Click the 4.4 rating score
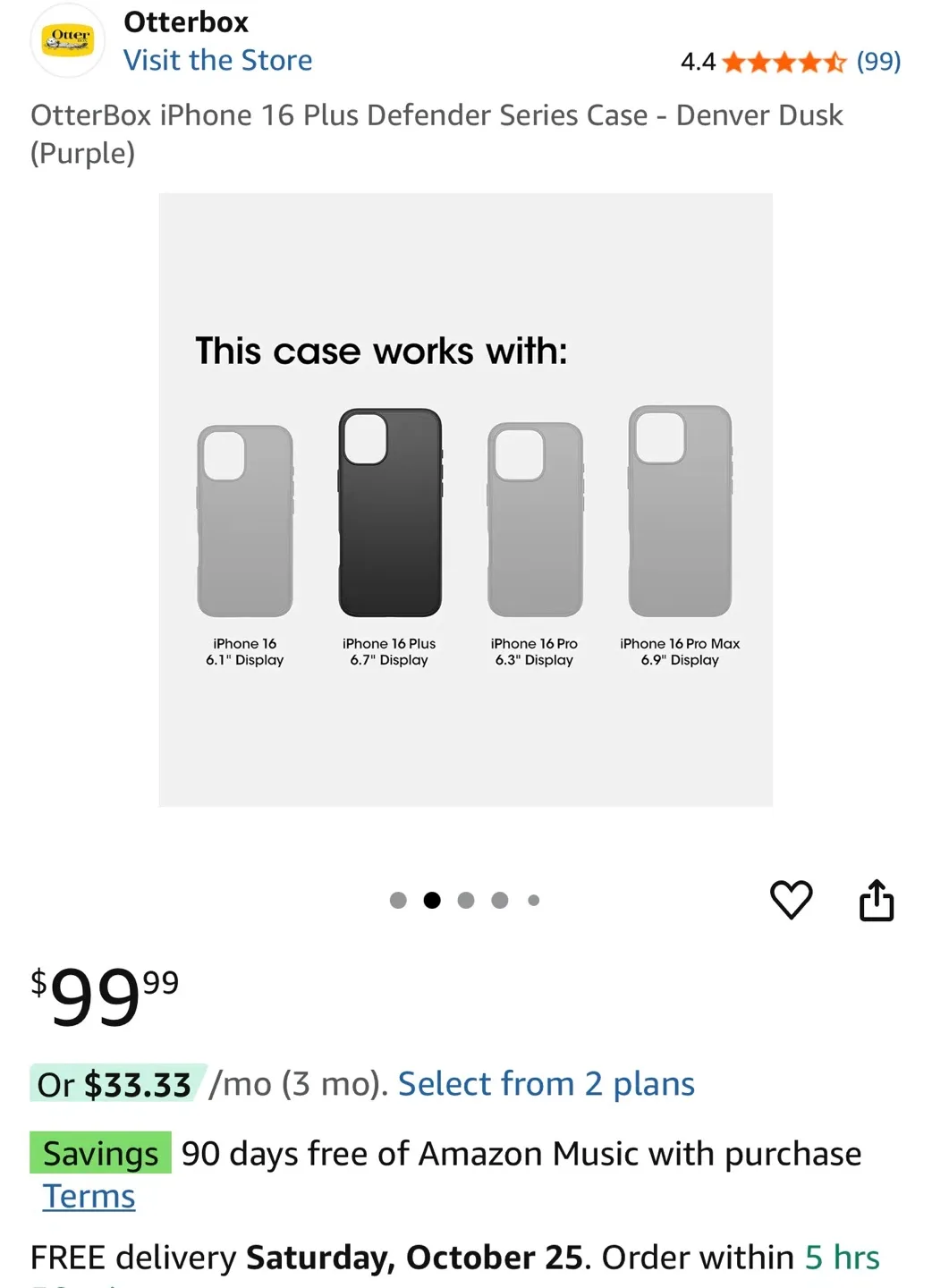Image resolution: width=932 pixels, height=1288 pixels. click(698, 62)
